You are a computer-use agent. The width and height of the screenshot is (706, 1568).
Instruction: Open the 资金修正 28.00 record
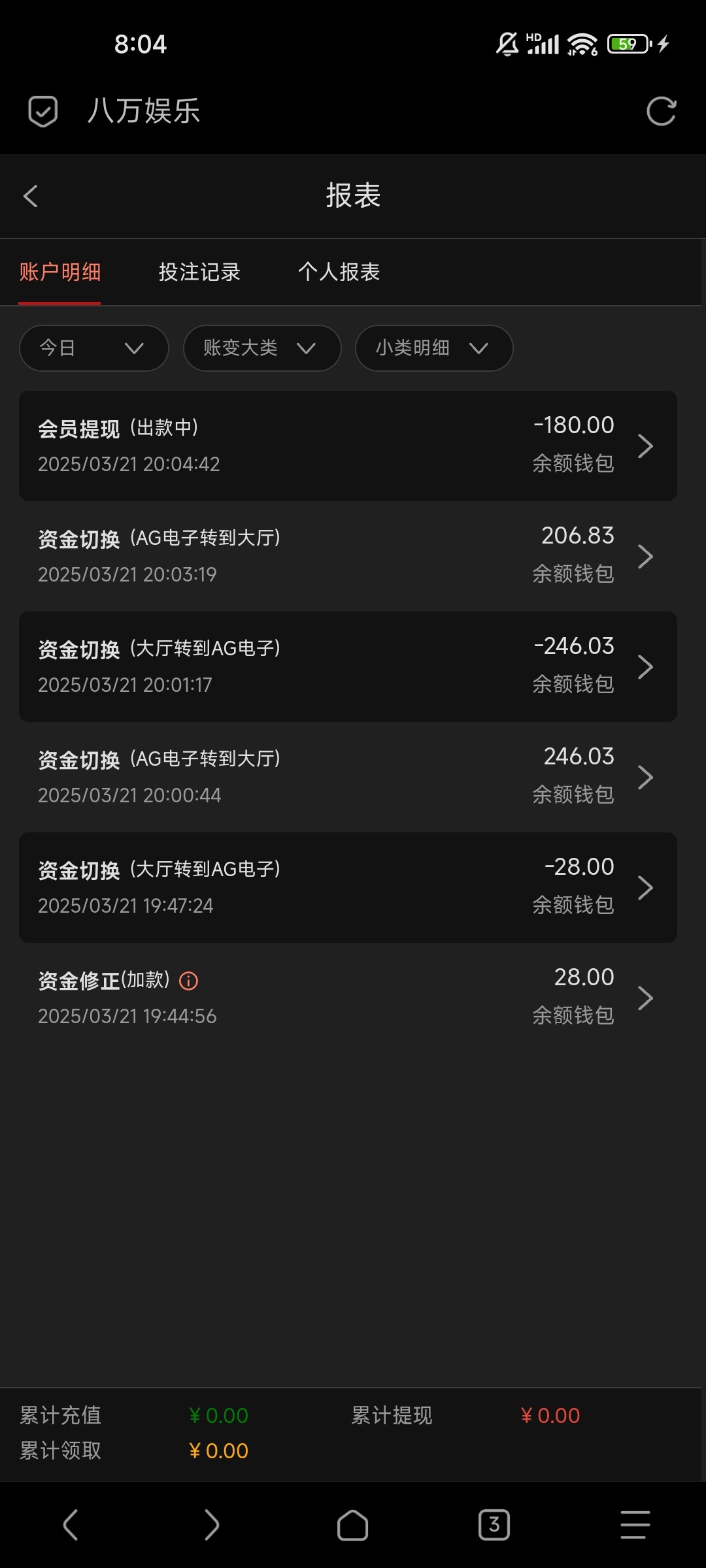(348, 998)
